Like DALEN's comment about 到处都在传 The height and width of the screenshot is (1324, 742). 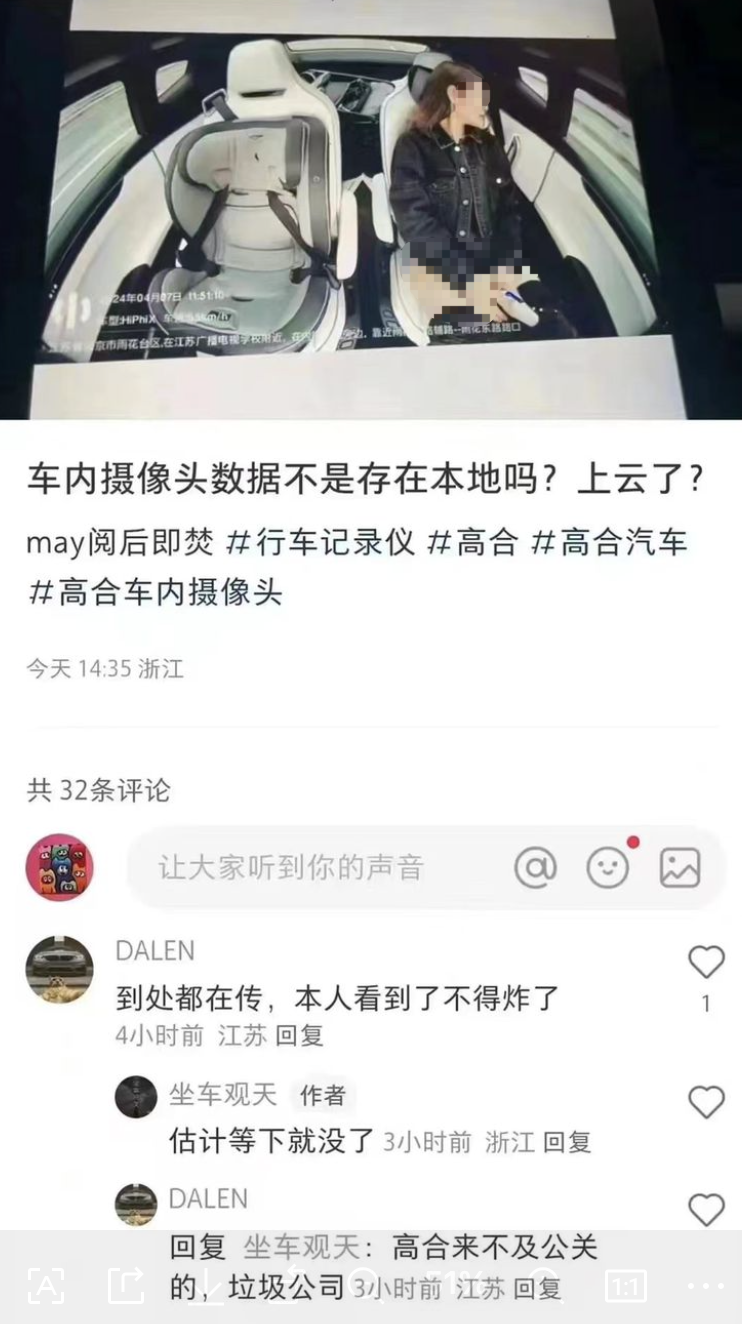point(706,962)
